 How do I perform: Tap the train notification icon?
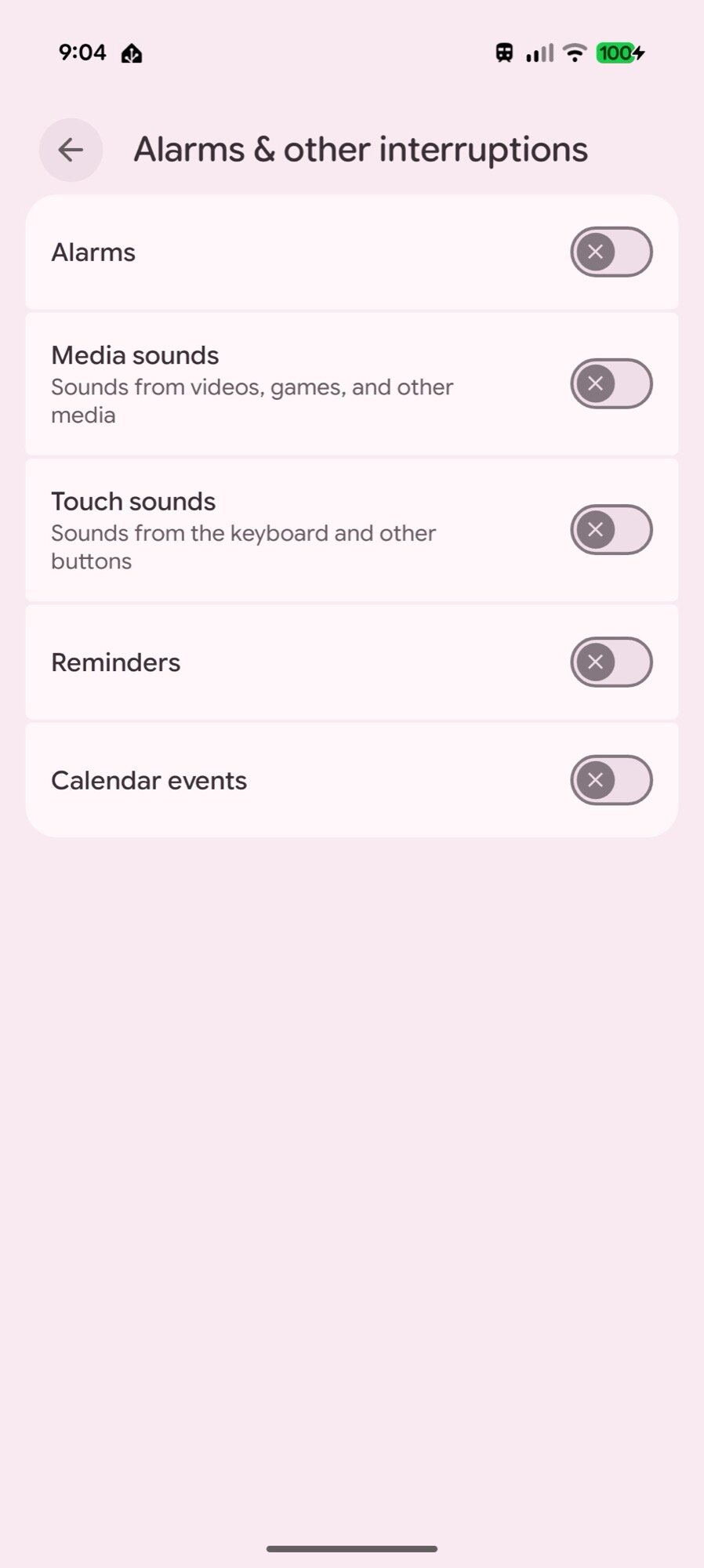tap(503, 53)
